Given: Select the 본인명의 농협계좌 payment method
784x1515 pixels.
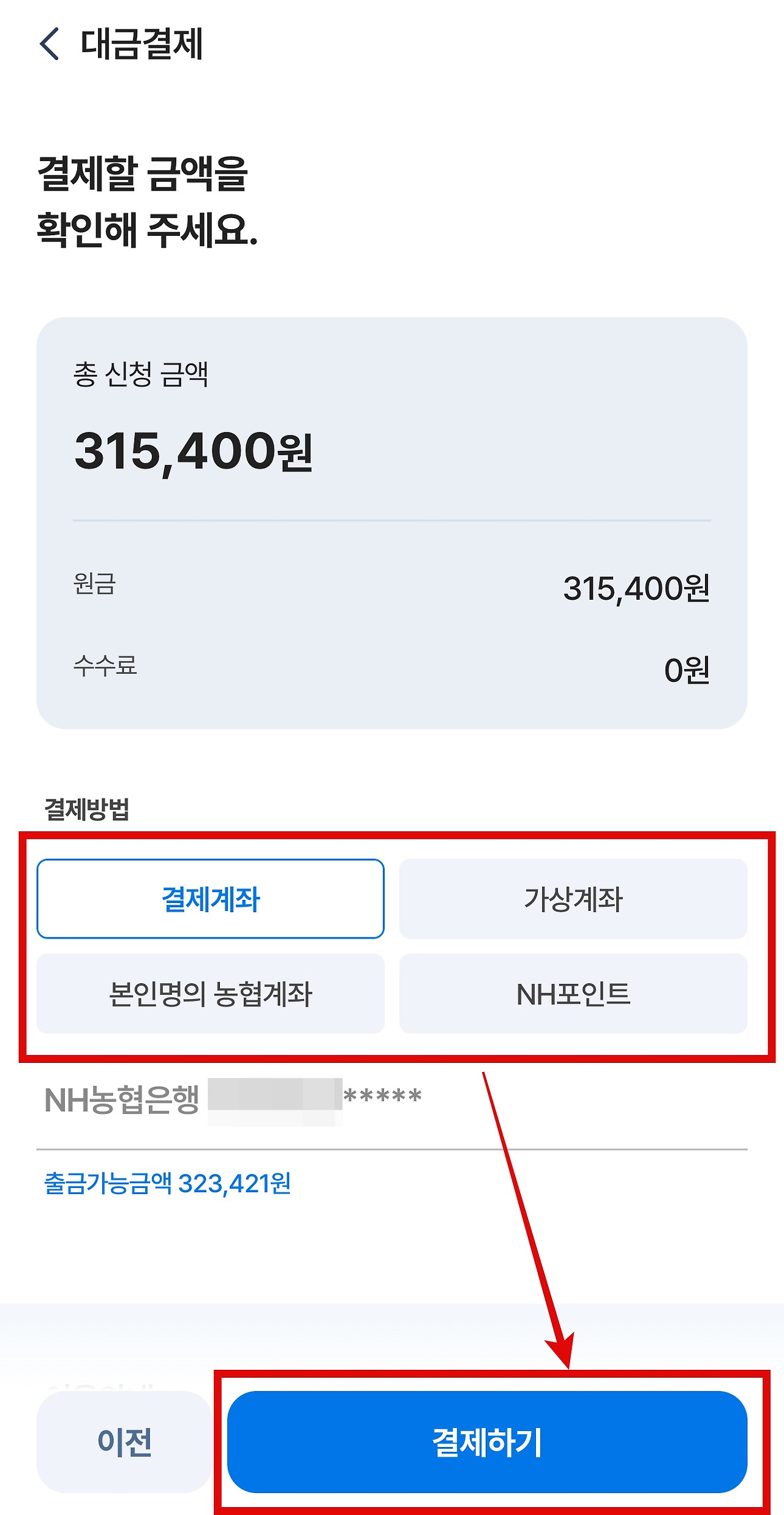Looking at the screenshot, I should pos(211,994).
